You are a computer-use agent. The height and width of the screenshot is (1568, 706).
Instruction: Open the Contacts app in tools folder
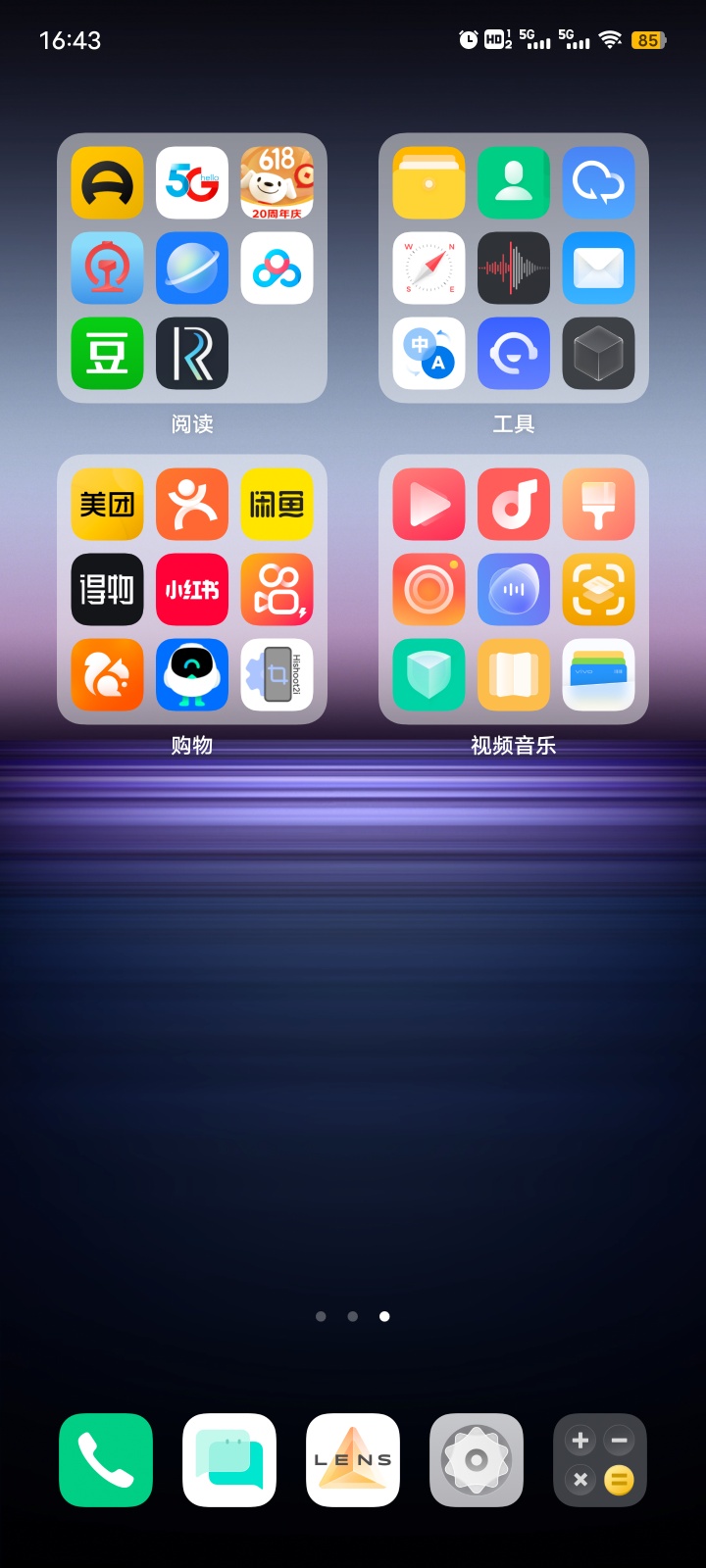point(514,183)
